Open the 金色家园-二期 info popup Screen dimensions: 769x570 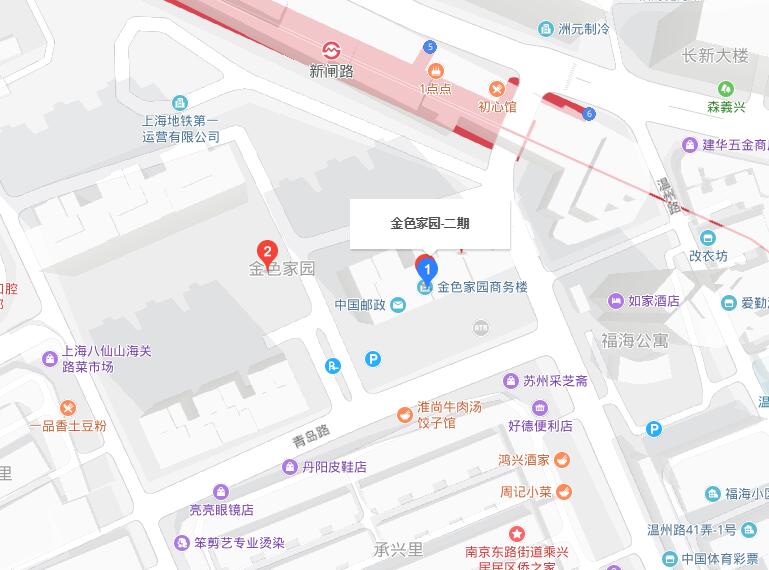[x=429, y=224]
